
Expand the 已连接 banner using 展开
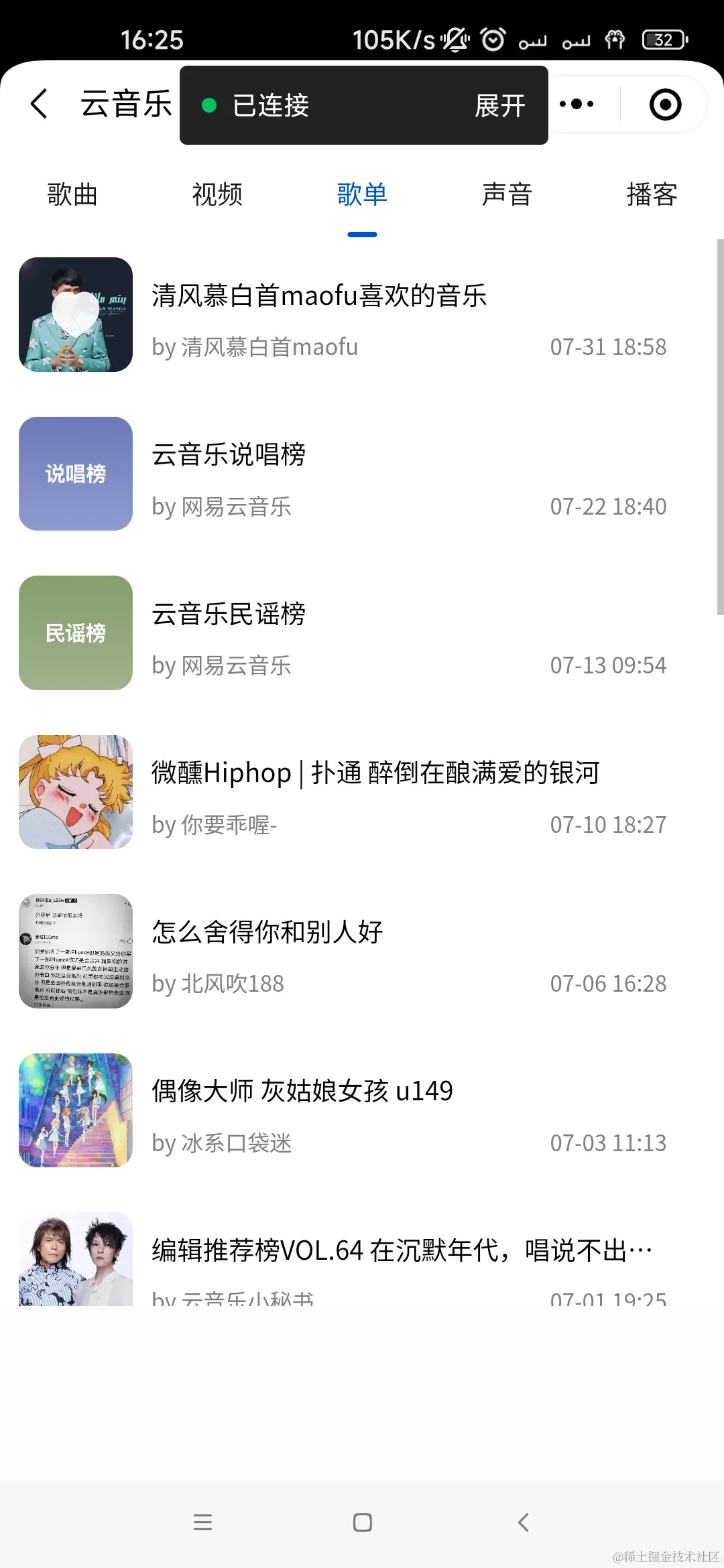point(499,106)
